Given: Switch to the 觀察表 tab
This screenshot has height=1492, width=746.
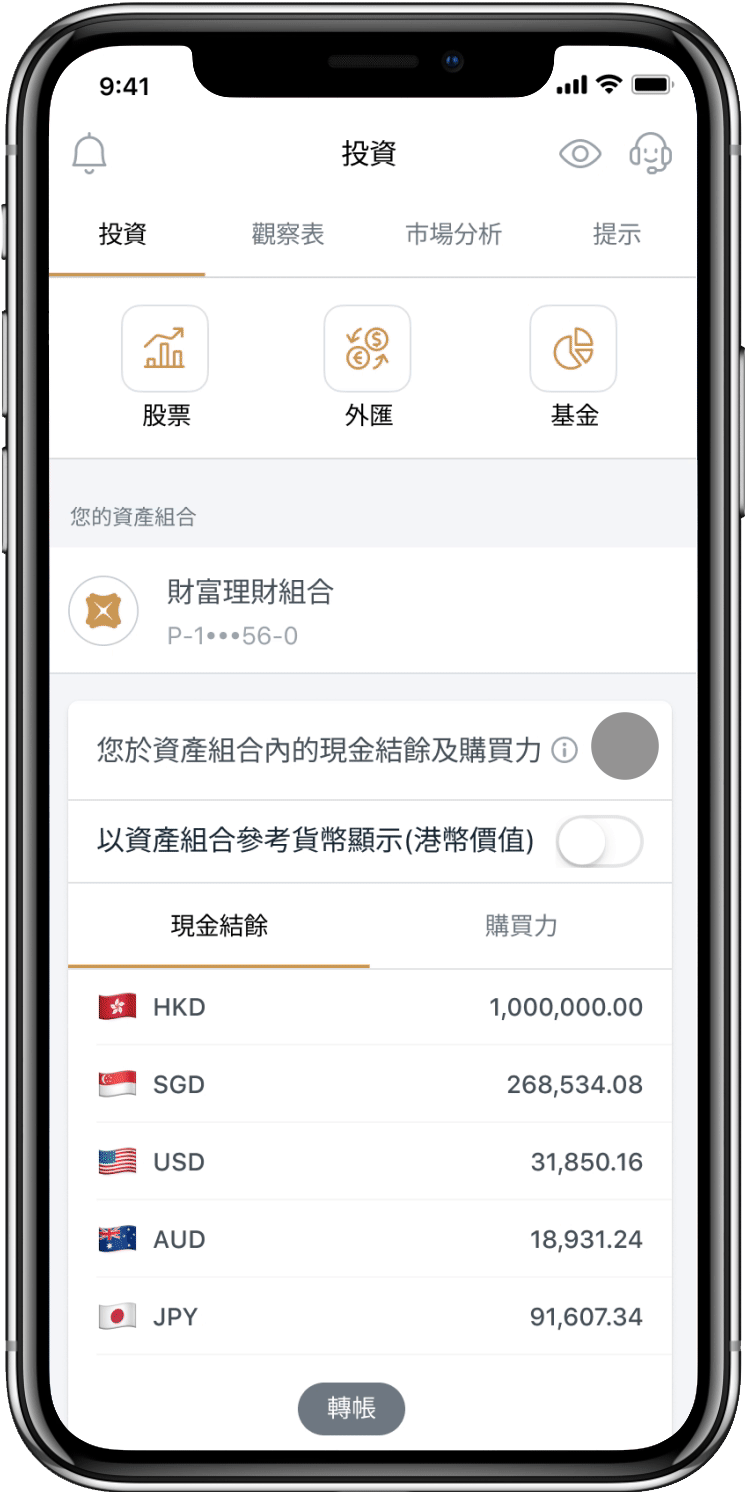Looking at the screenshot, I should 288,235.
